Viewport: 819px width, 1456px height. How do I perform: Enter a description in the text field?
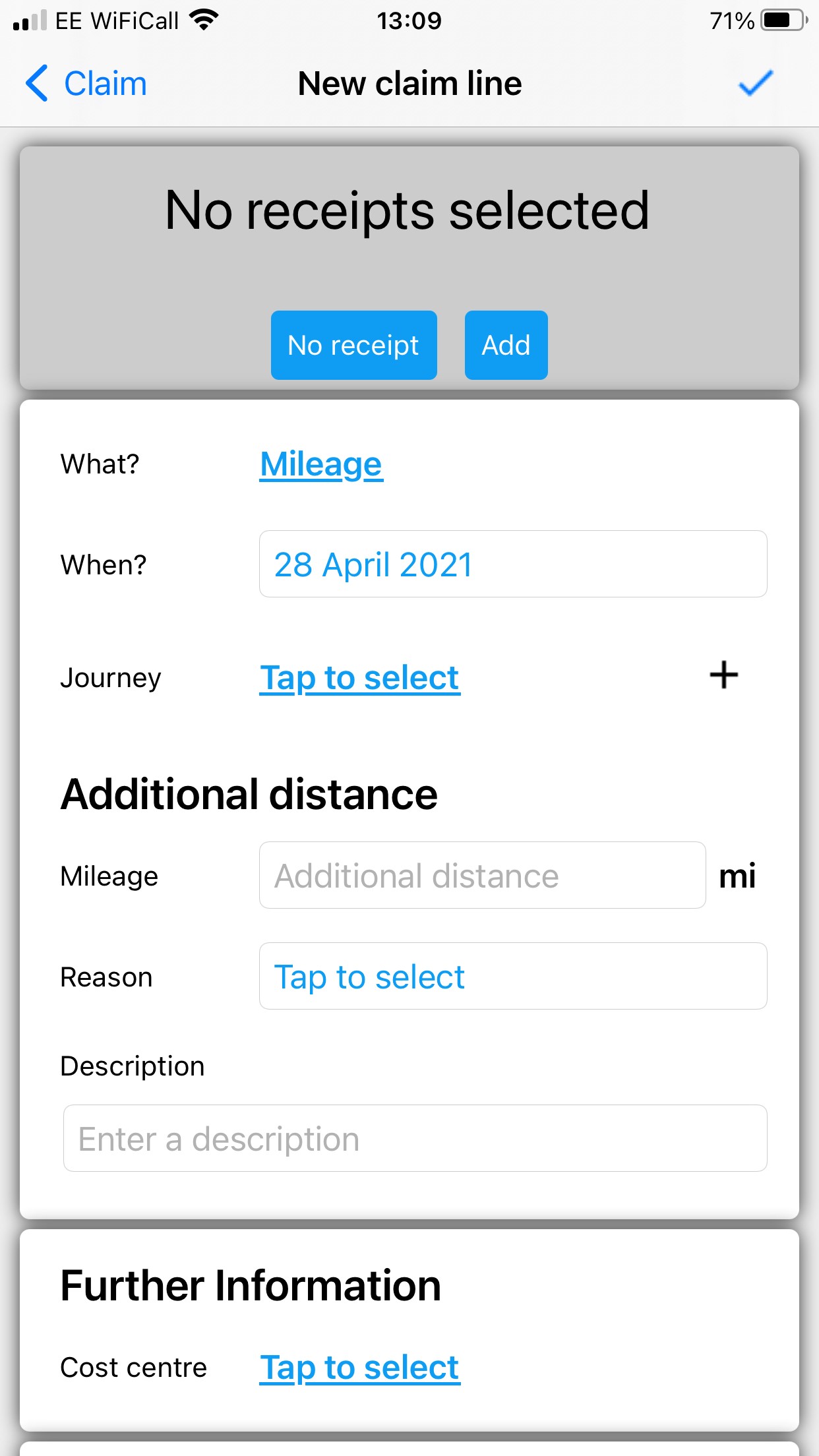point(415,1139)
